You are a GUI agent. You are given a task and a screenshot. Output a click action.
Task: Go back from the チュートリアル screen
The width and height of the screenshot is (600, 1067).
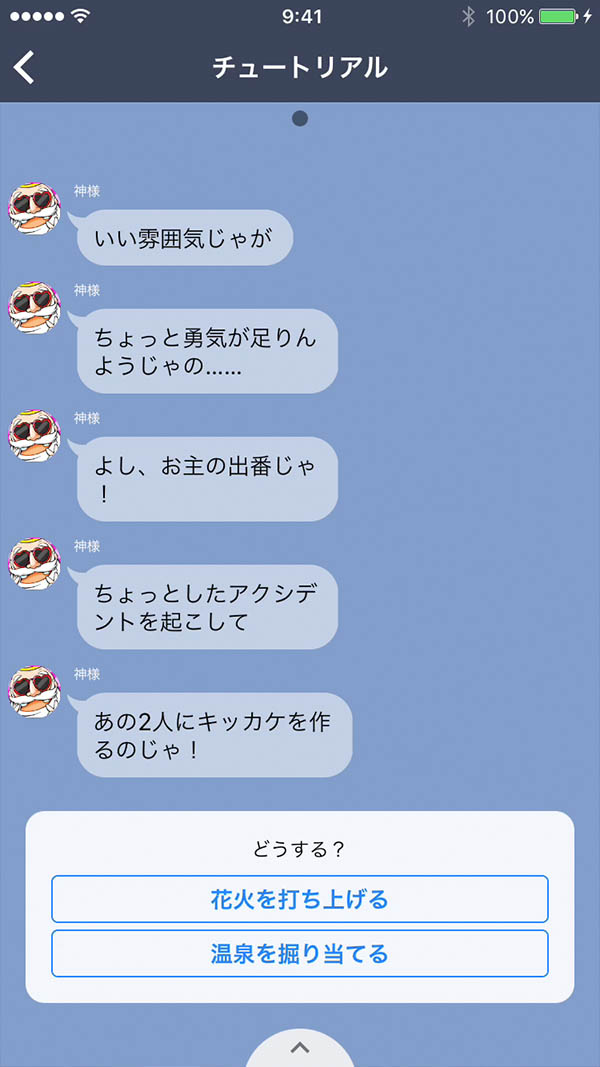click(25, 68)
